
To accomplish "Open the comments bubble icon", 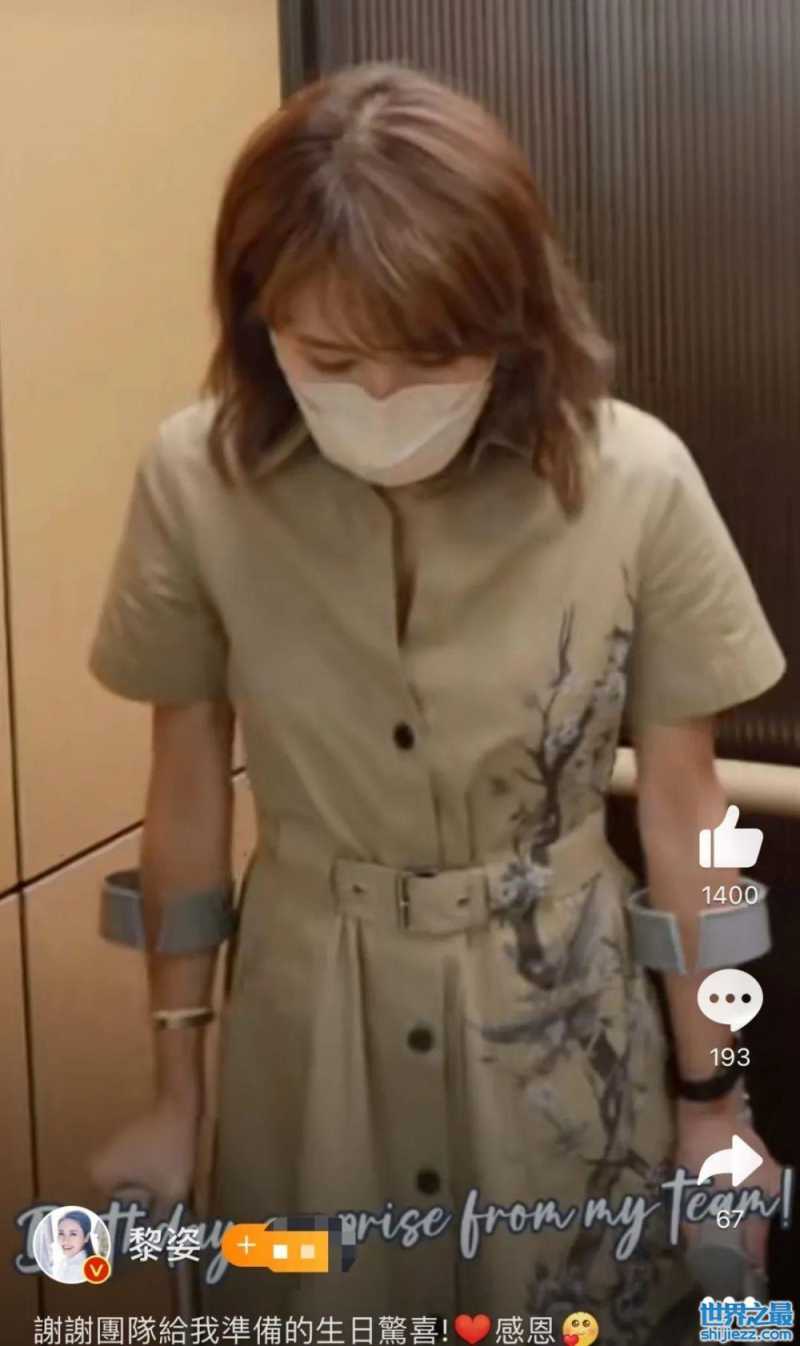I will pyautogui.click(x=729, y=1000).
